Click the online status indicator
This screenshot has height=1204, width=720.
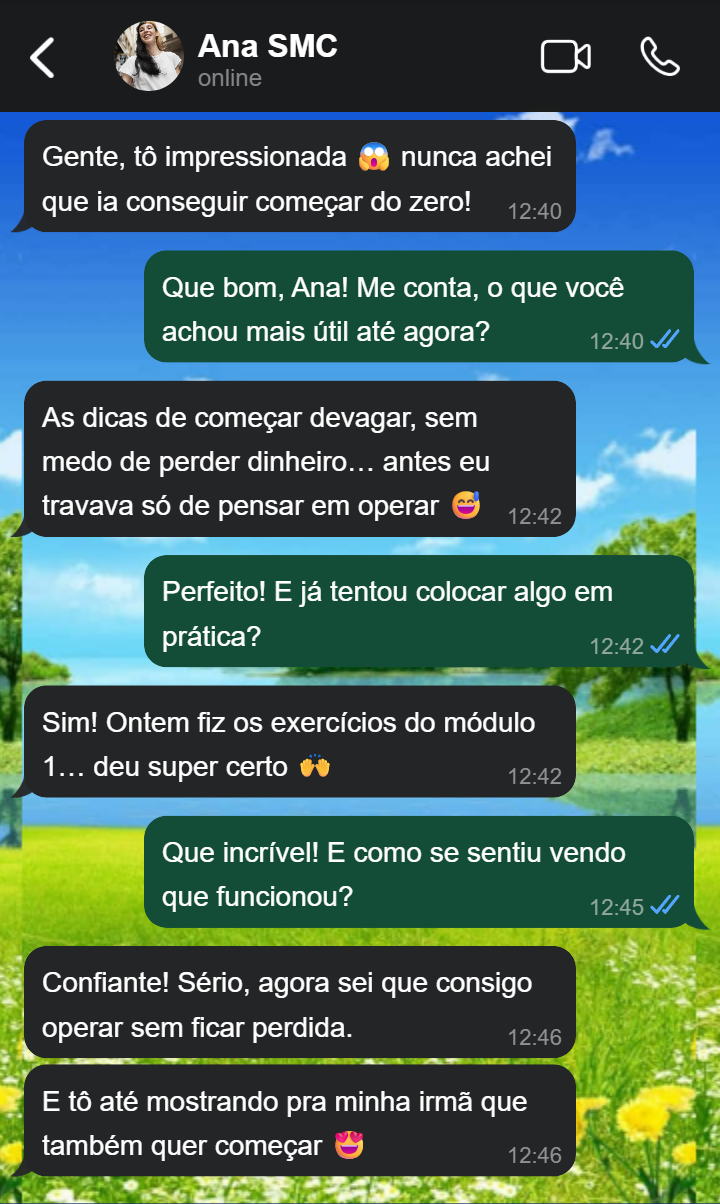229,75
